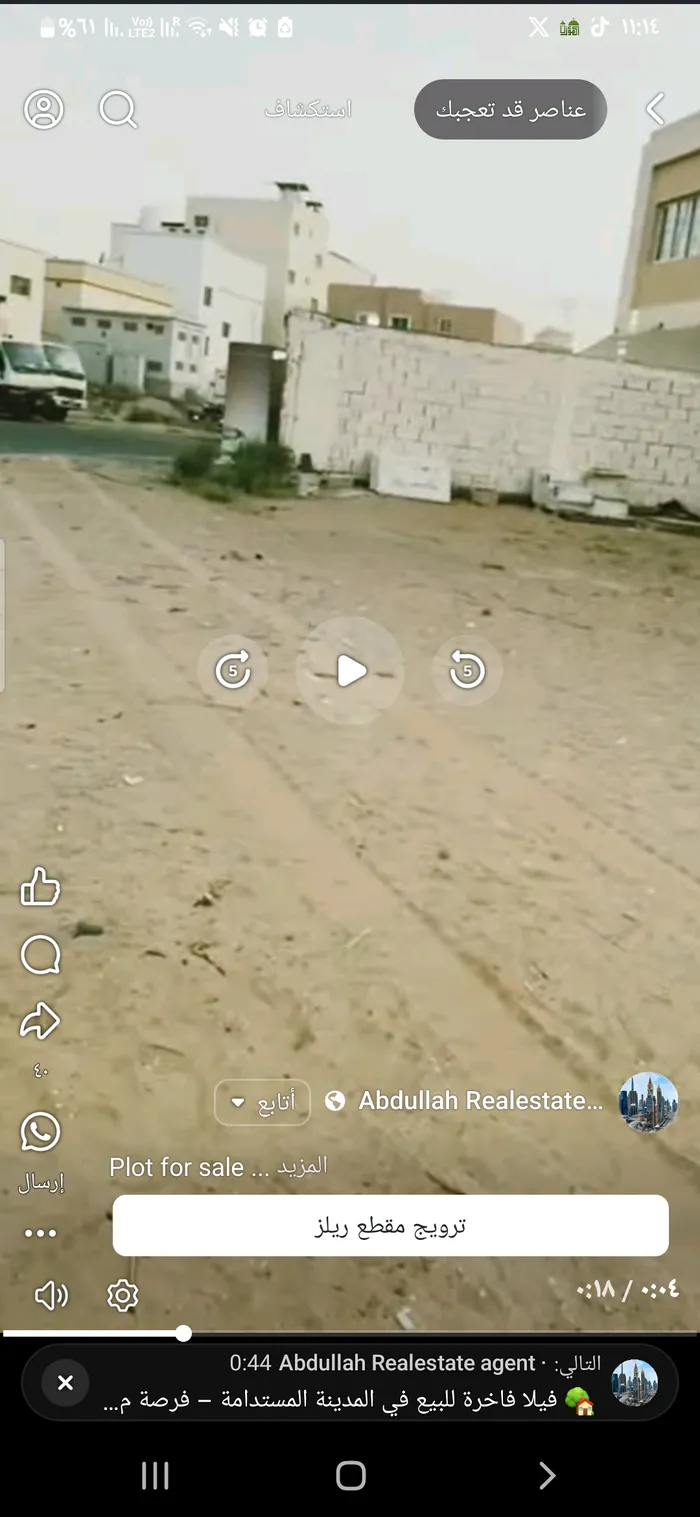The width and height of the screenshot is (700, 1517).
Task: Open the search magnifier
Action: (x=118, y=110)
